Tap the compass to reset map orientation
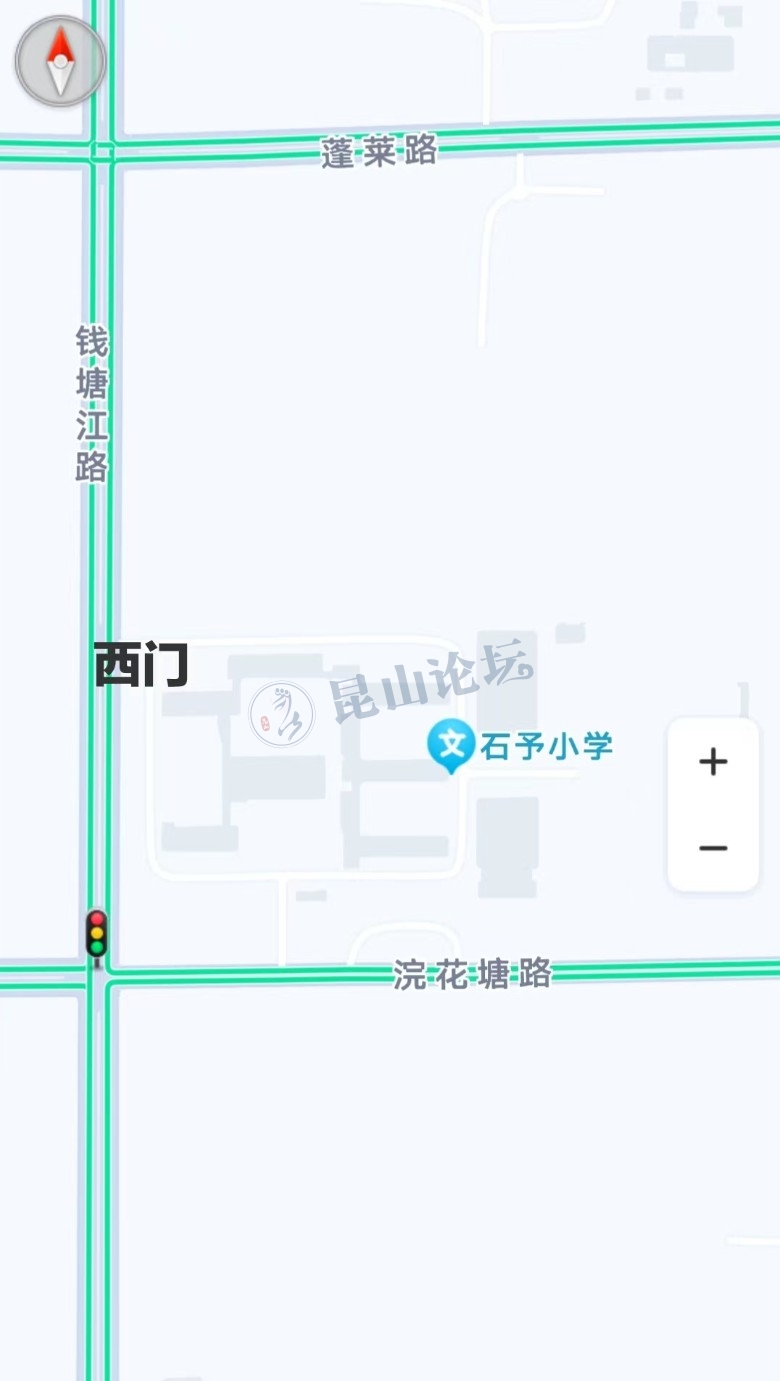This screenshot has width=780, height=1381. (60, 61)
